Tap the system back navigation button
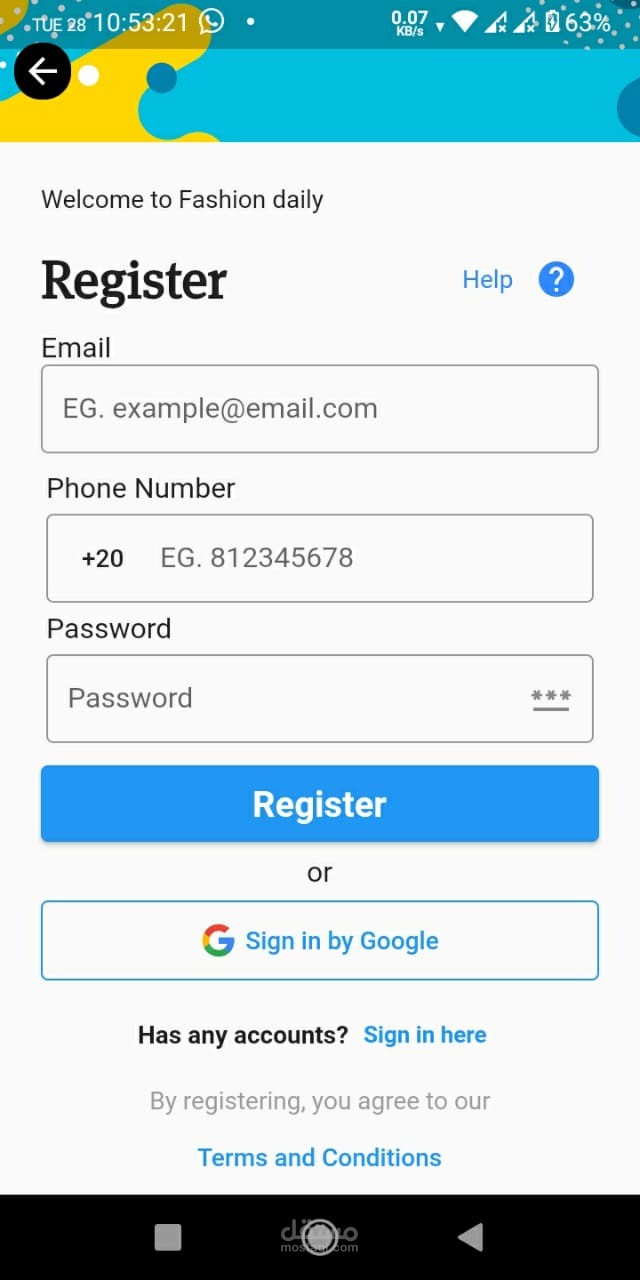This screenshot has width=640, height=1280. [471, 1237]
